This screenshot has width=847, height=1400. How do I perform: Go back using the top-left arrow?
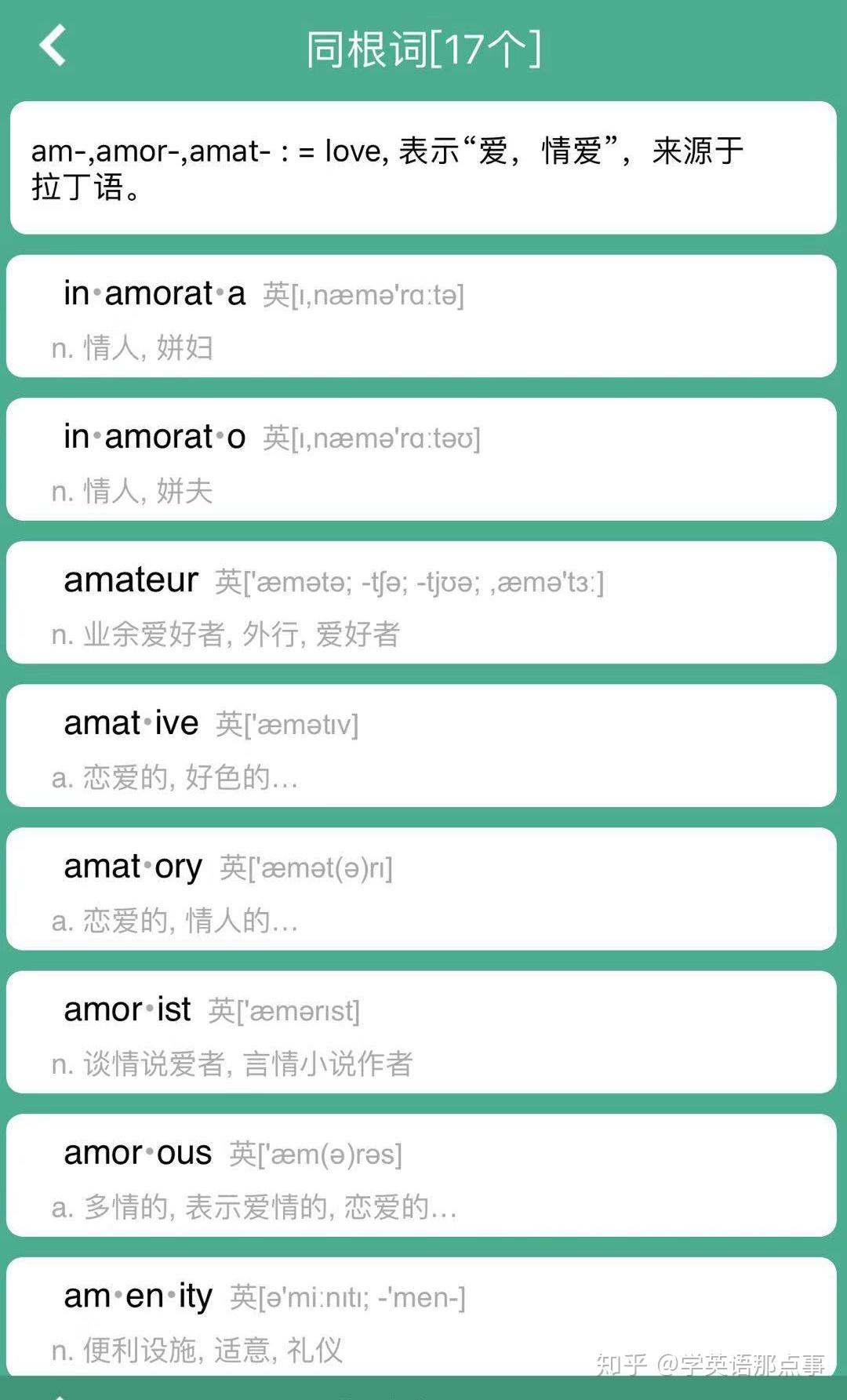click(x=53, y=45)
